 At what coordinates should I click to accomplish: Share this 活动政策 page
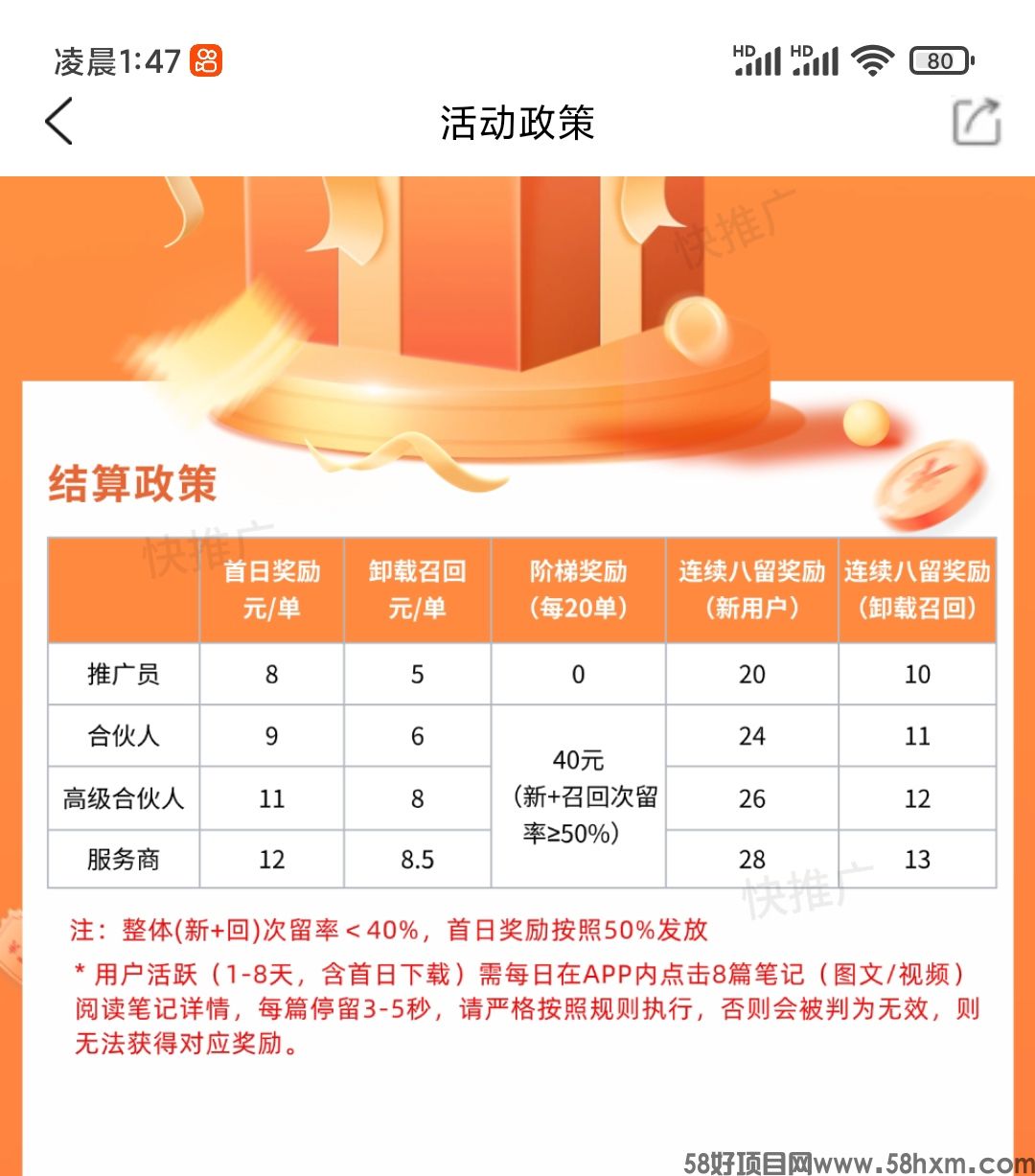coord(977,123)
